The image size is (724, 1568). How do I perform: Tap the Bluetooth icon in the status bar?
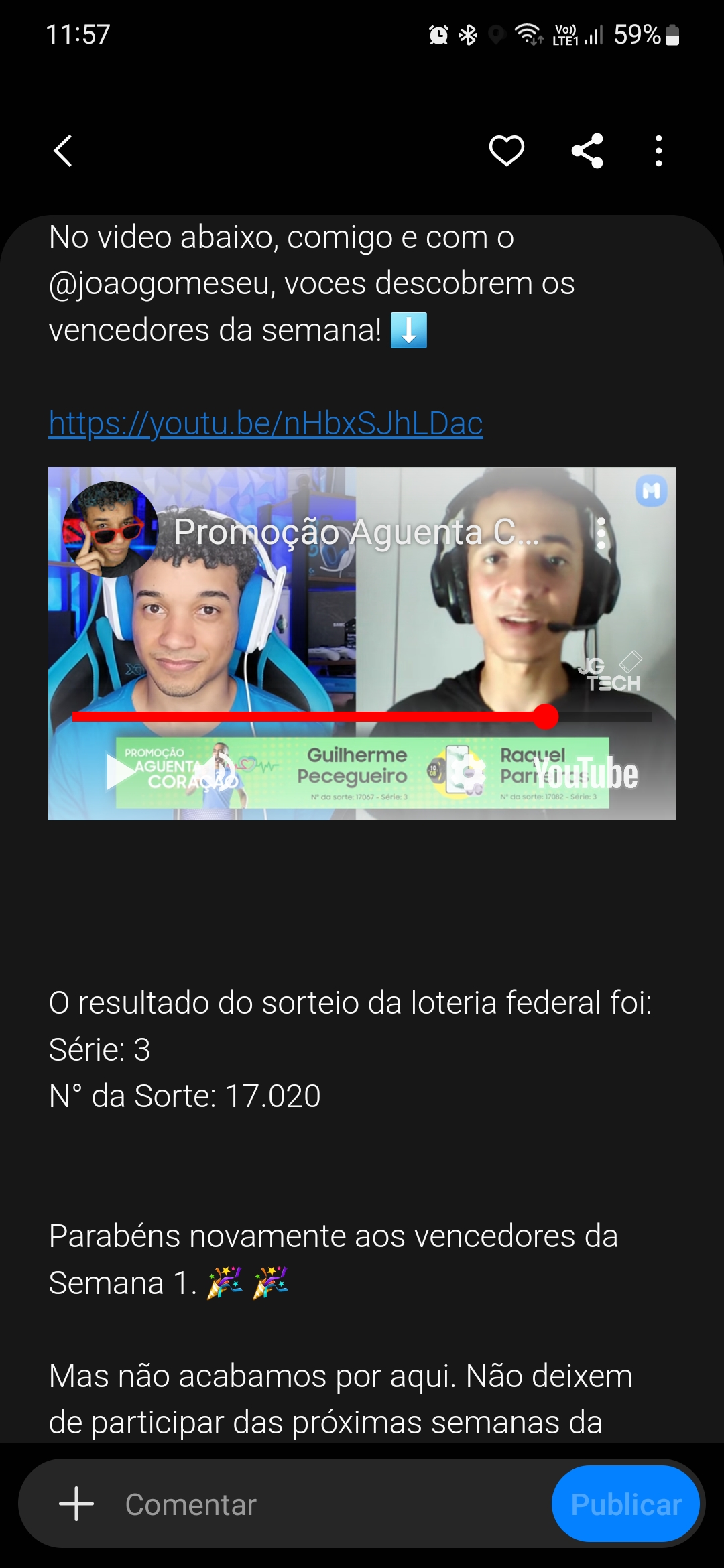467,36
